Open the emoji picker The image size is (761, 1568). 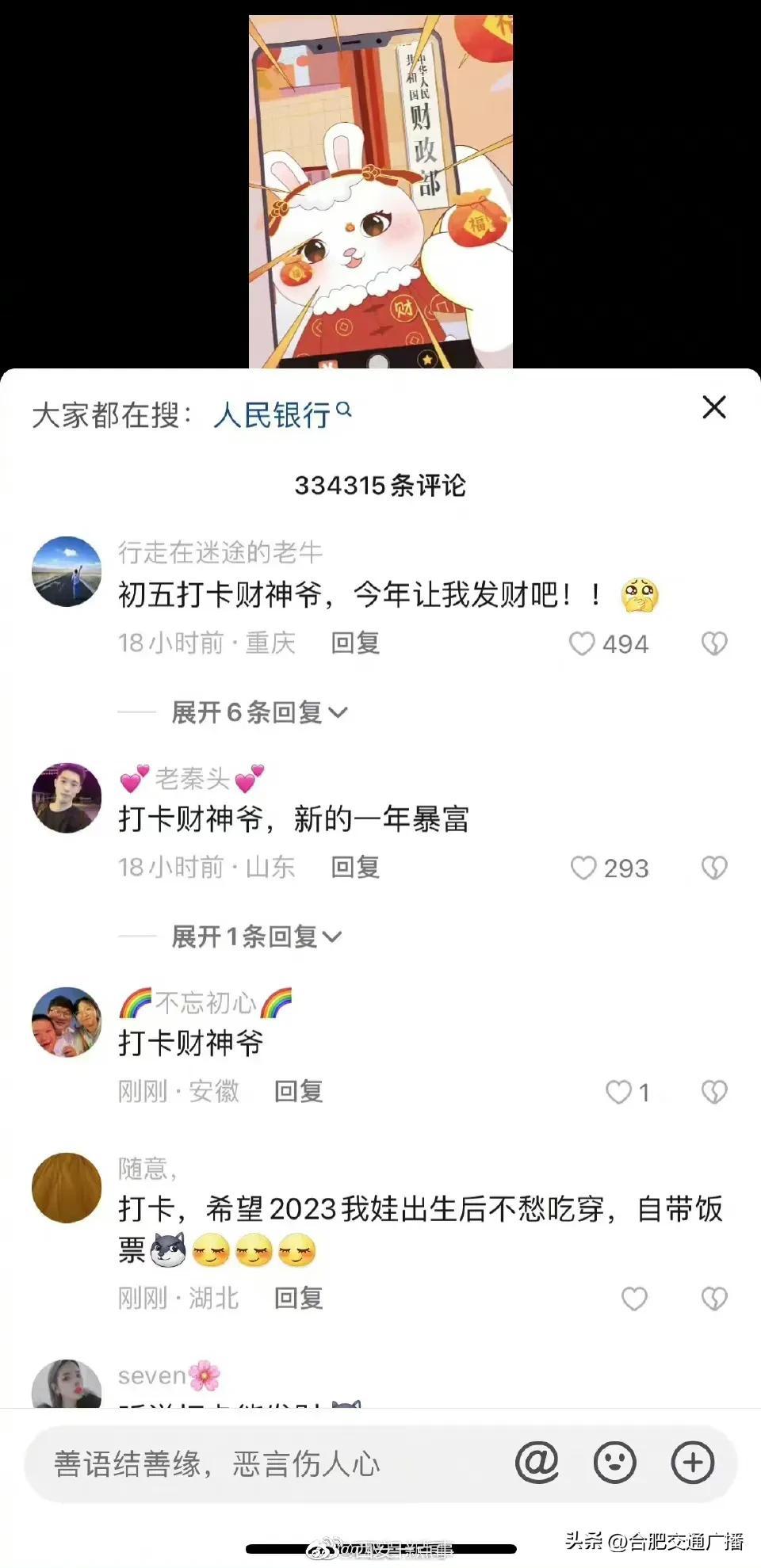coord(615,1462)
